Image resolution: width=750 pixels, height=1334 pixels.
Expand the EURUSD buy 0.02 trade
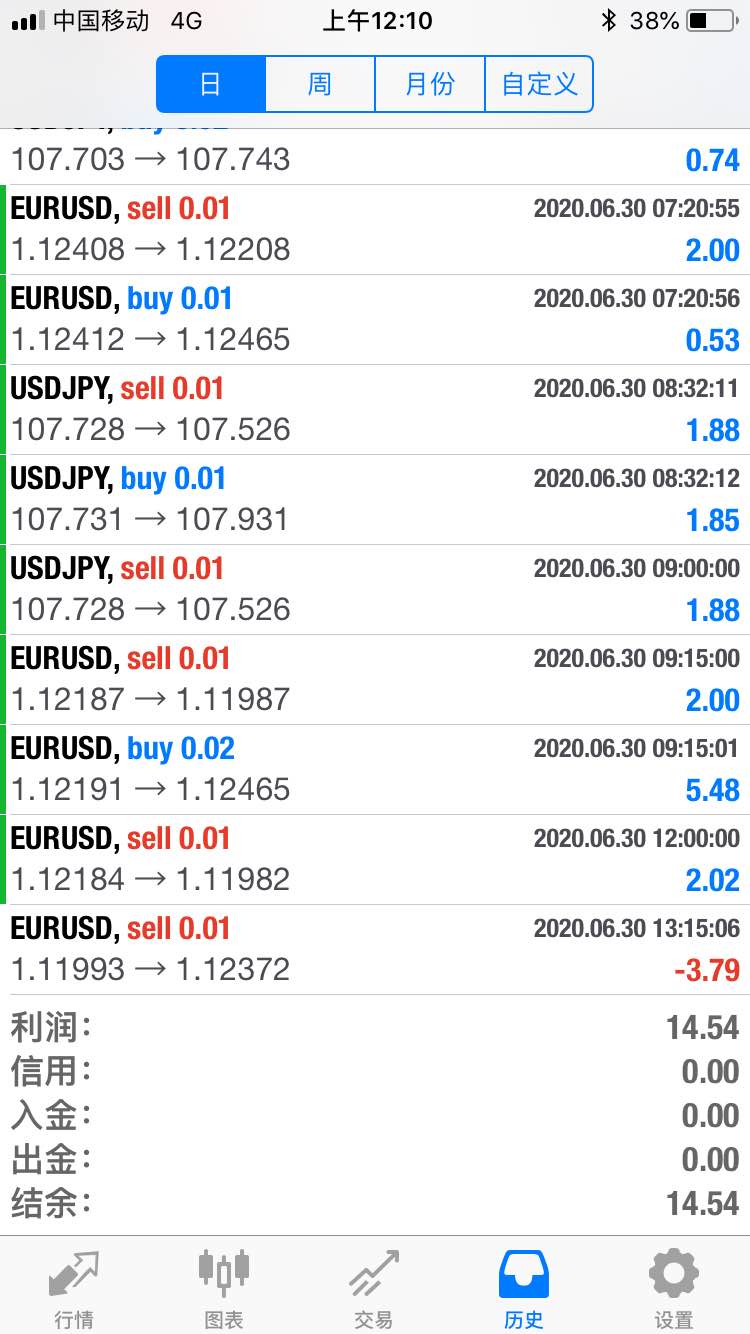375,769
